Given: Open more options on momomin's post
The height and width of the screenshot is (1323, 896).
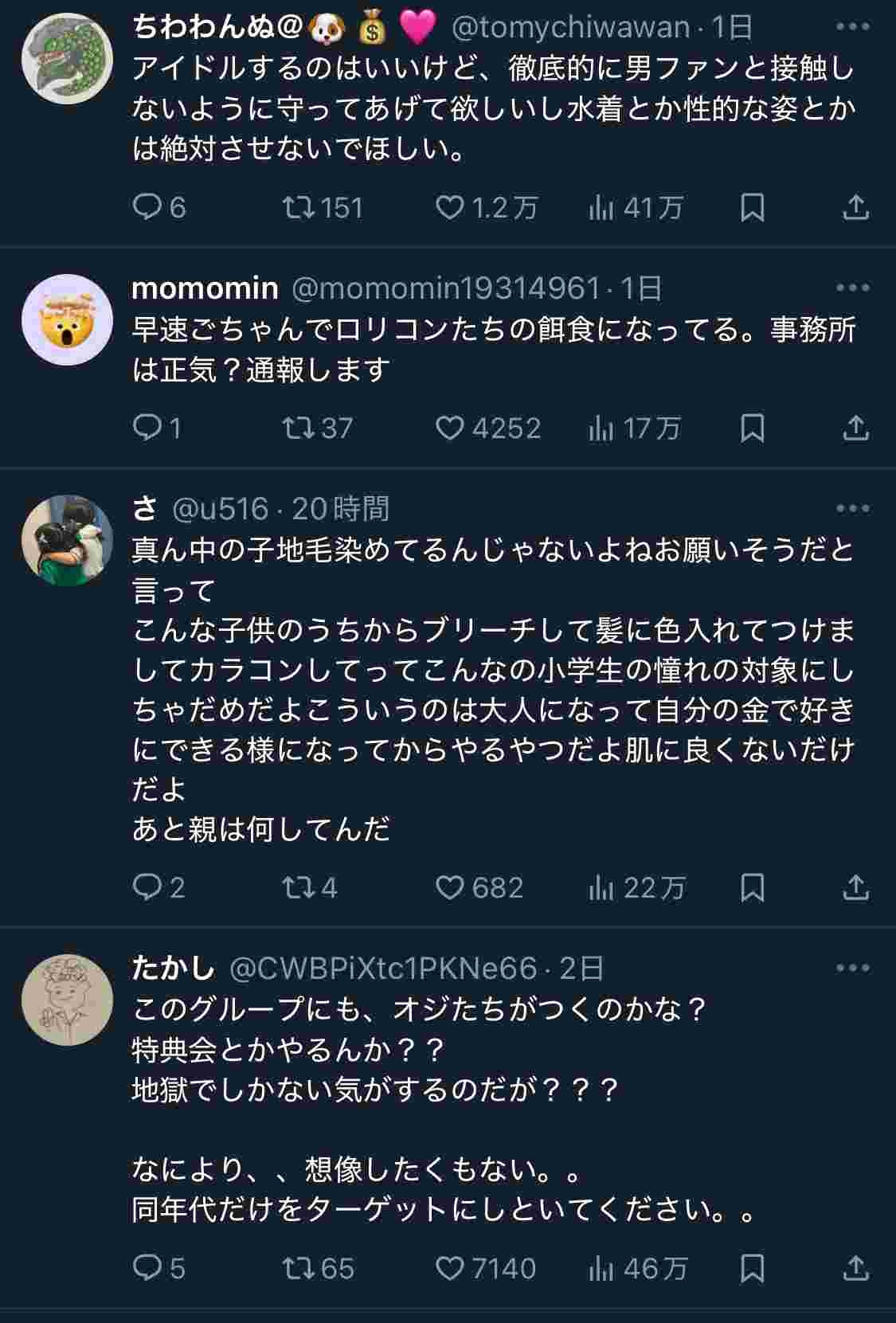Looking at the screenshot, I should [853, 288].
